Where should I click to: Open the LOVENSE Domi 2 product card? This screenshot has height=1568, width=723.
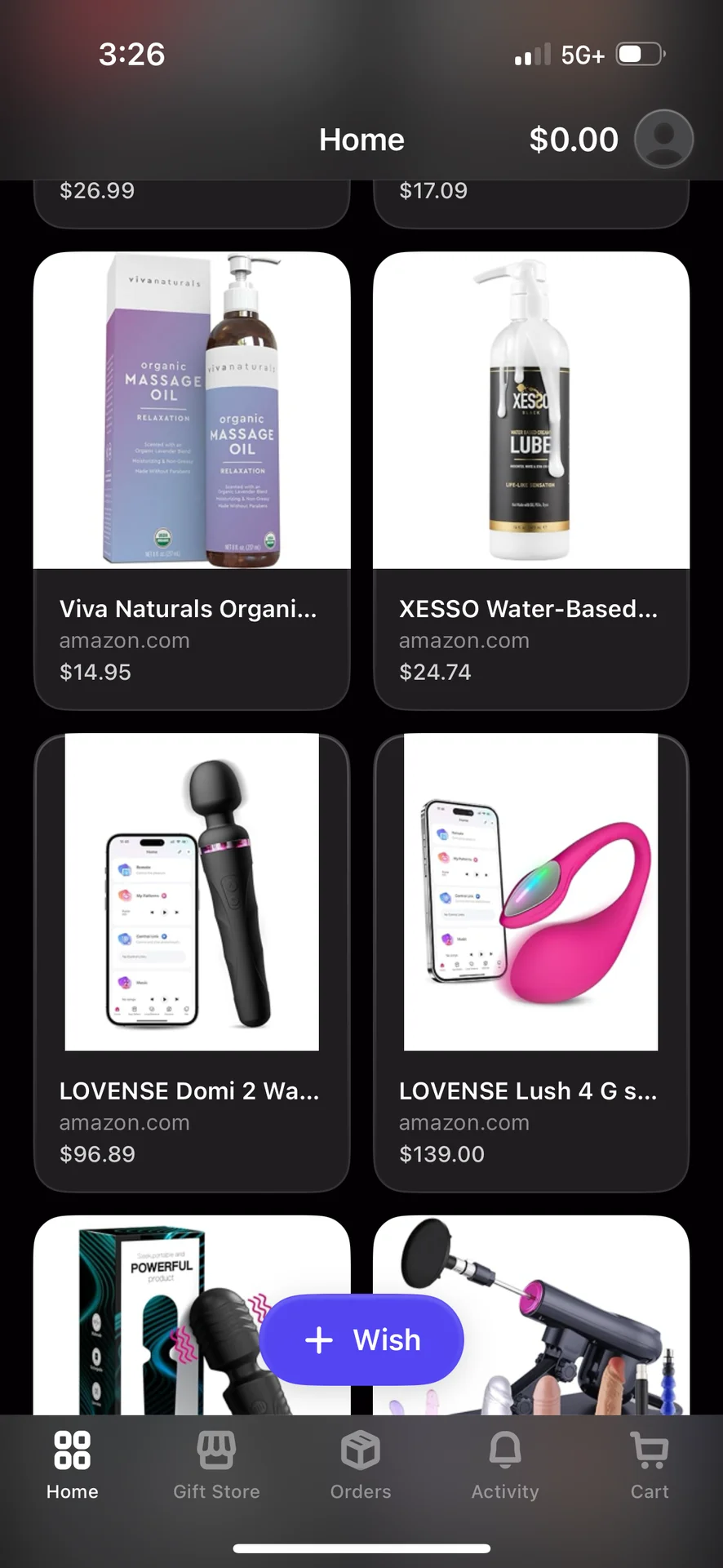192,962
